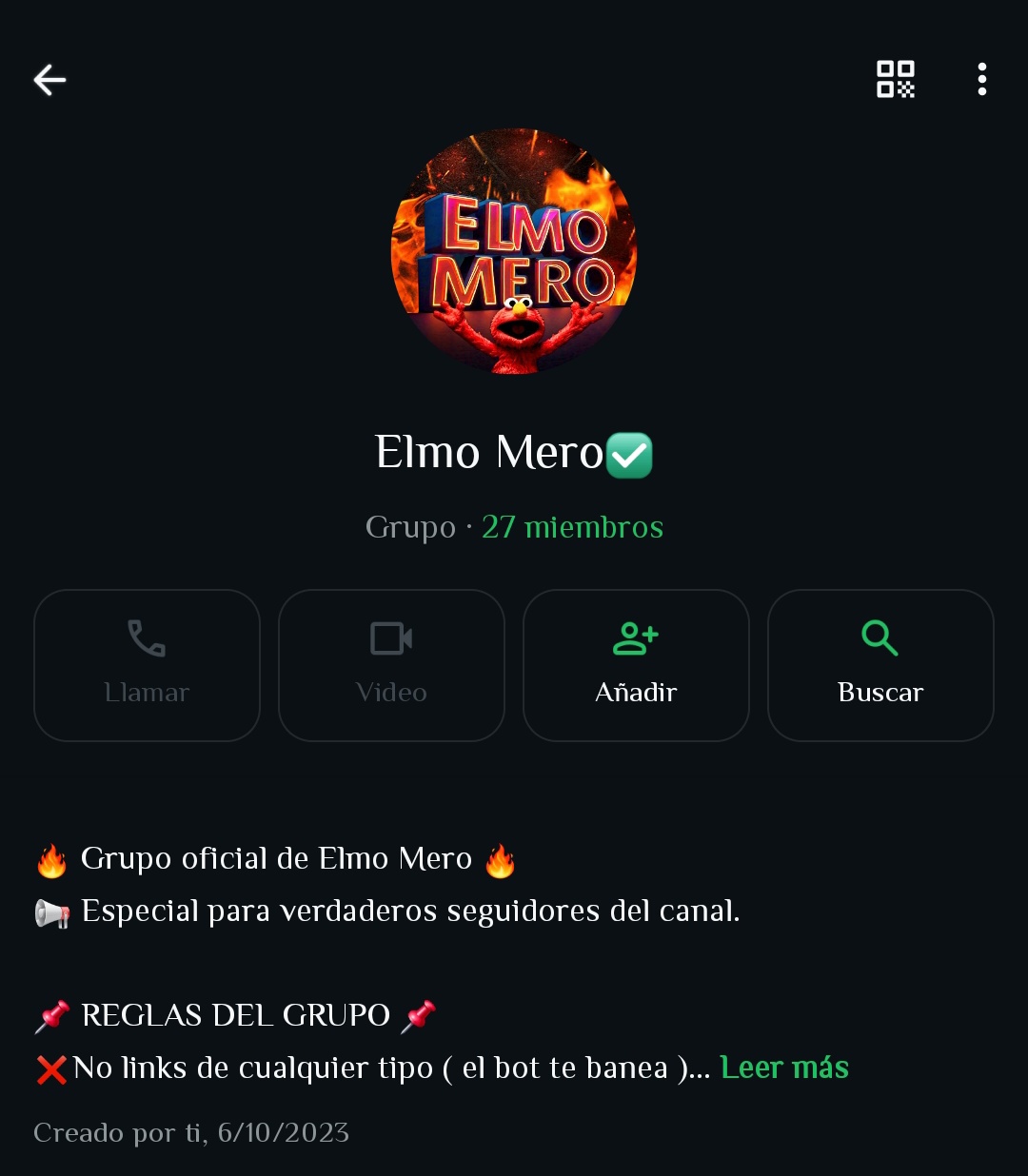Open the group QR code
The height and width of the screenshot is (1176, 1028).
click(895, 80)
